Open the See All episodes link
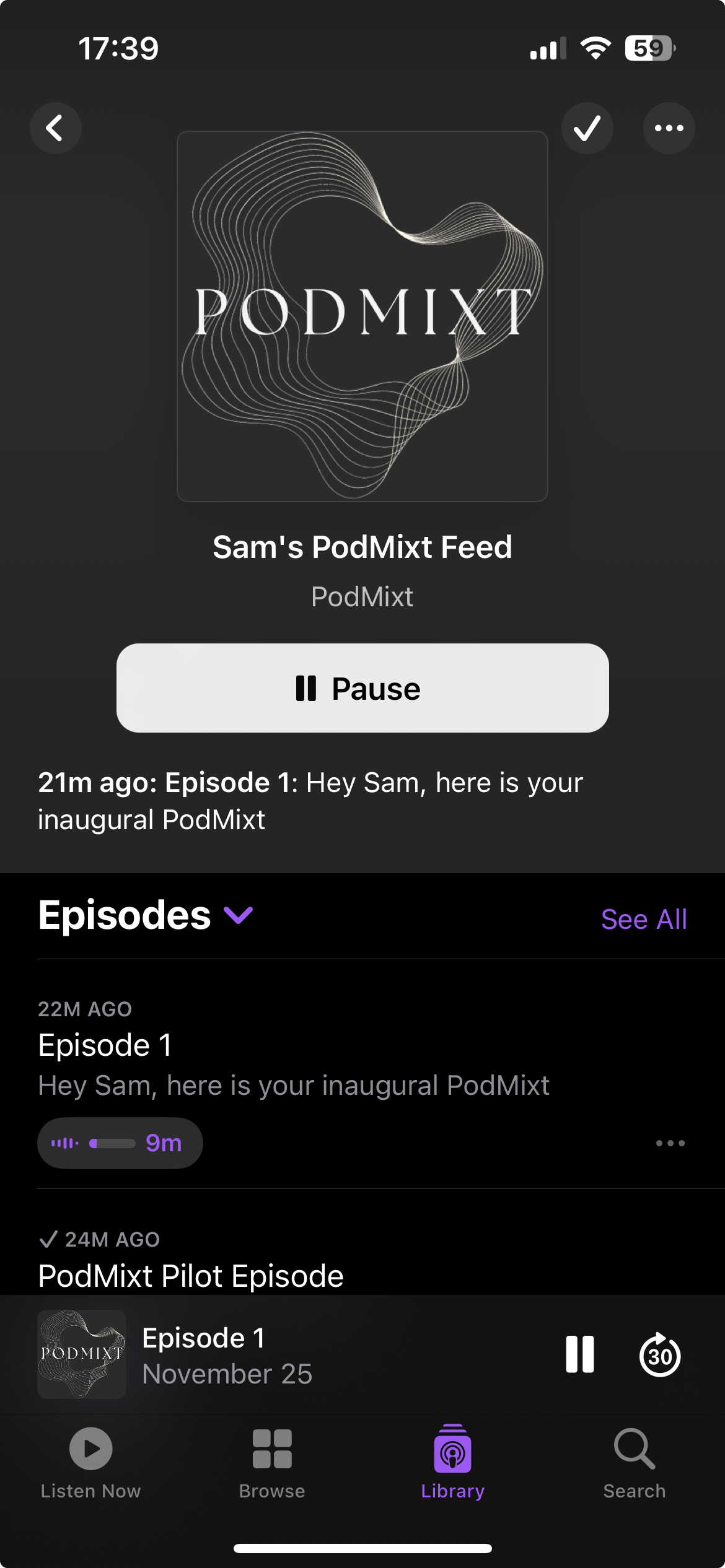 [x=643, y=920]
